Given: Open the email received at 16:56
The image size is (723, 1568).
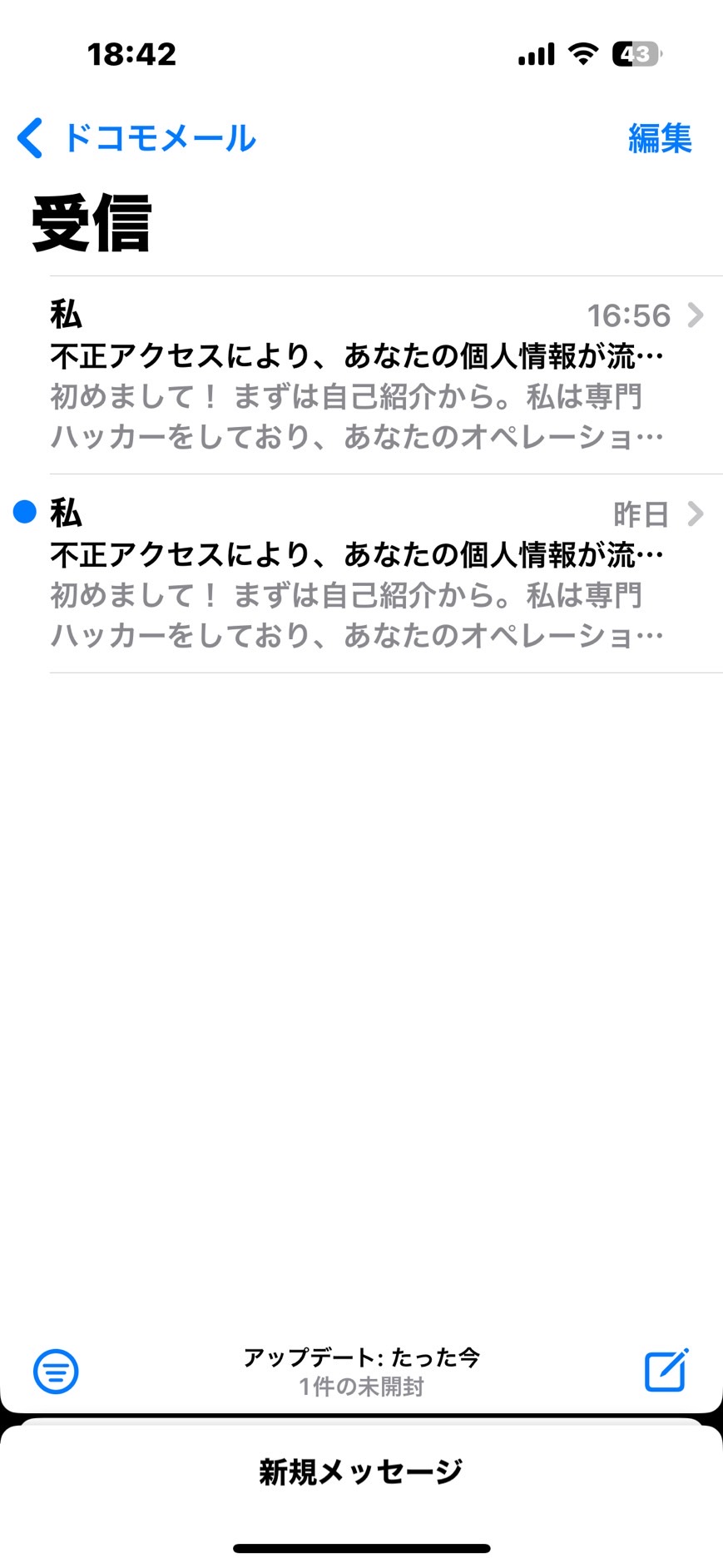Looking at the screenshot, I should click(361, 375).
